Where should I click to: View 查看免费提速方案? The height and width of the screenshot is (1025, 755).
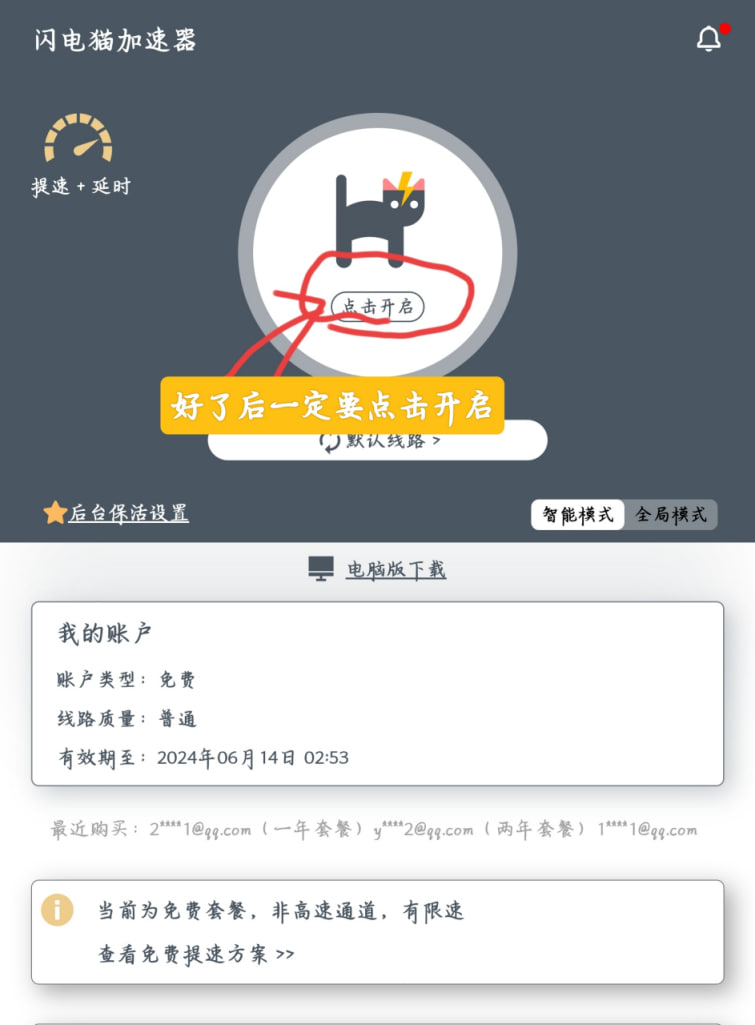196,954
